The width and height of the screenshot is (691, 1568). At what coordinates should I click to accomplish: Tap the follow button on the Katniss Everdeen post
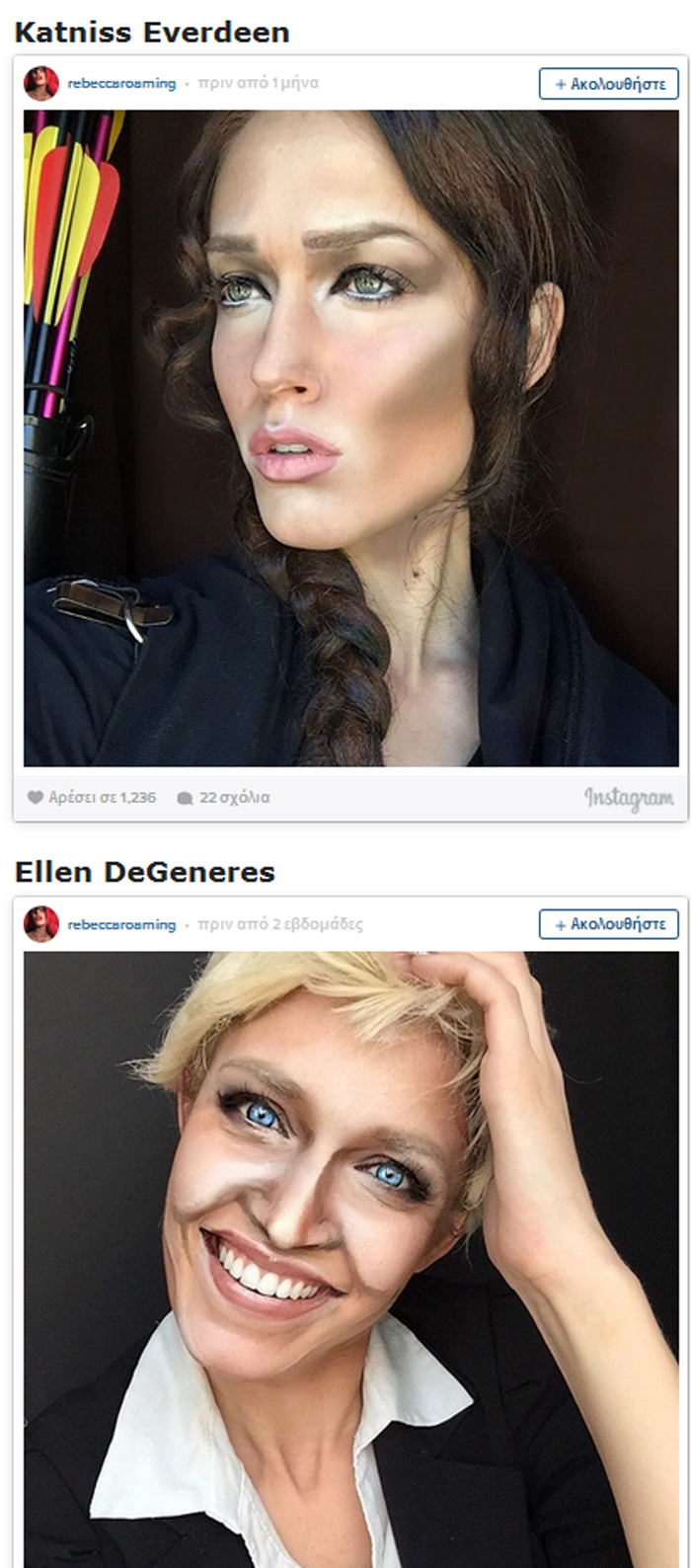tap(608, 84)
